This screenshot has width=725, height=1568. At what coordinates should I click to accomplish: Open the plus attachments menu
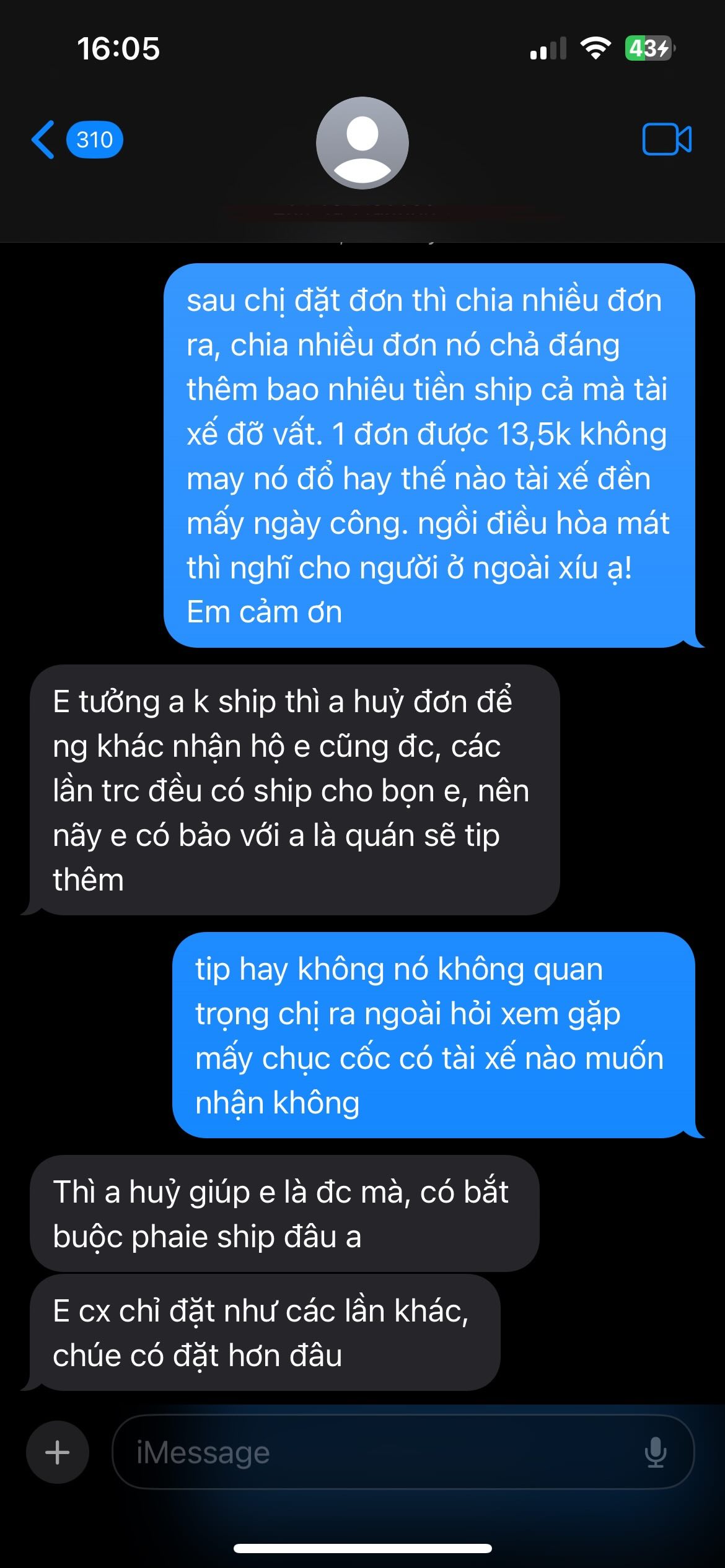pyautogui.click(x=58, y=1452)
